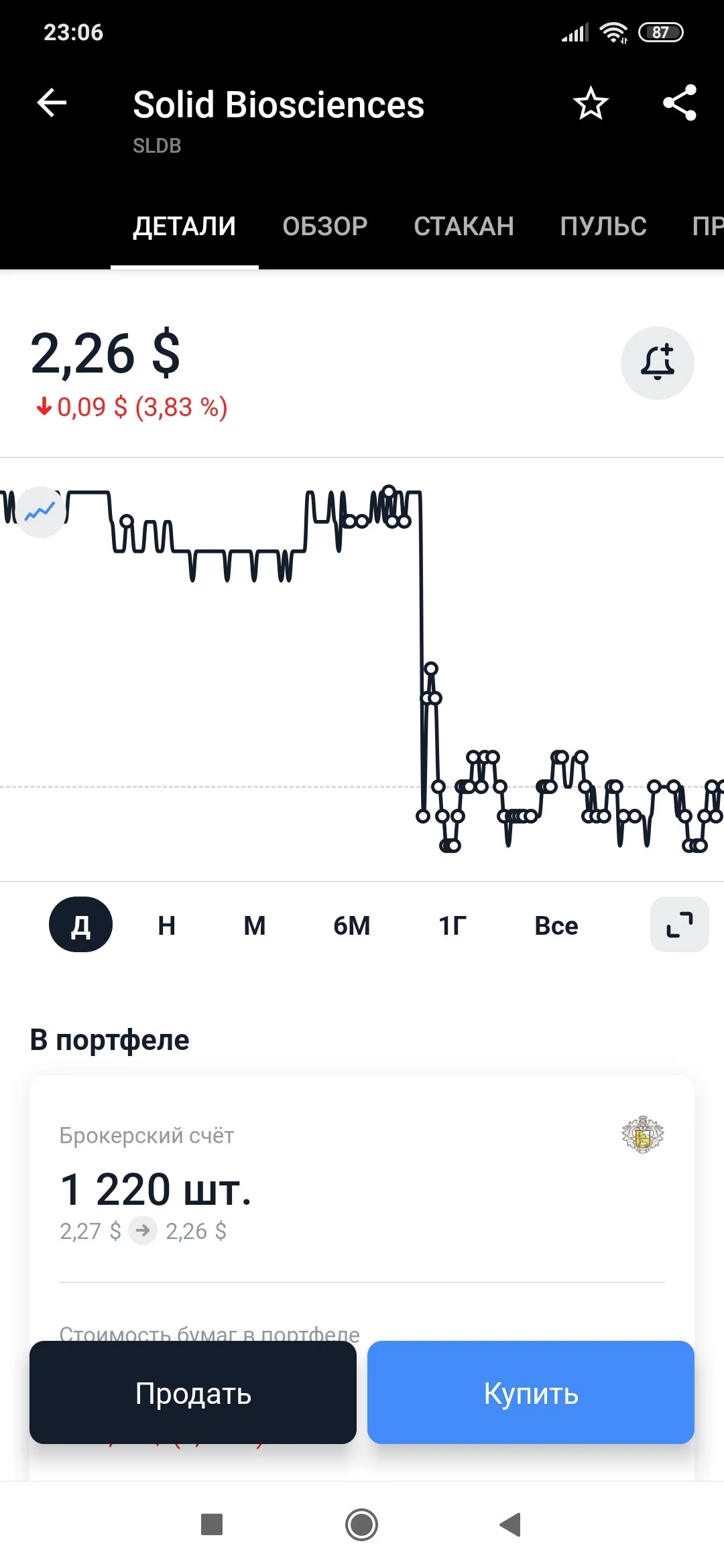This screenshot has height=1568, width=724.
Task: Set a price alert with the bell icon
Action: [657, 363]
